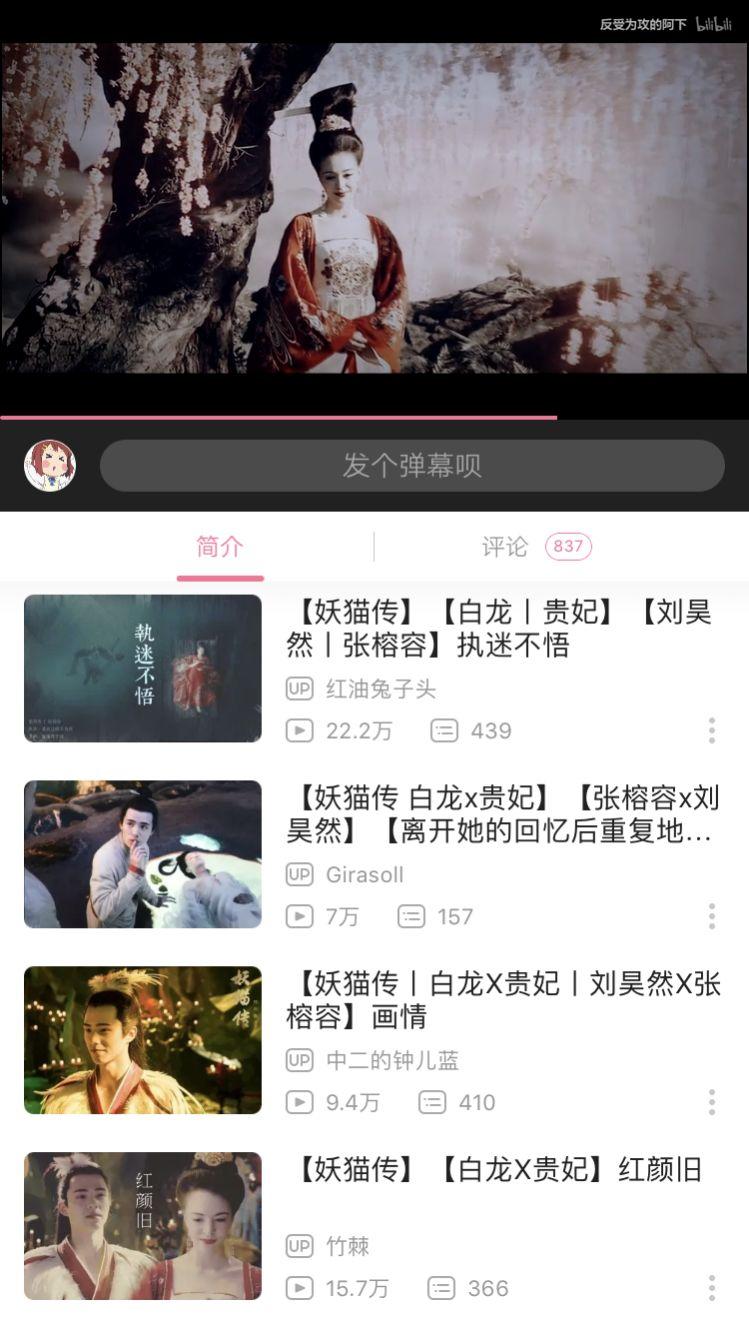Open the Girasoll video about 白龙x贵妃
The width and height of the screenshot is (749, 1333).
click(498, 814)
